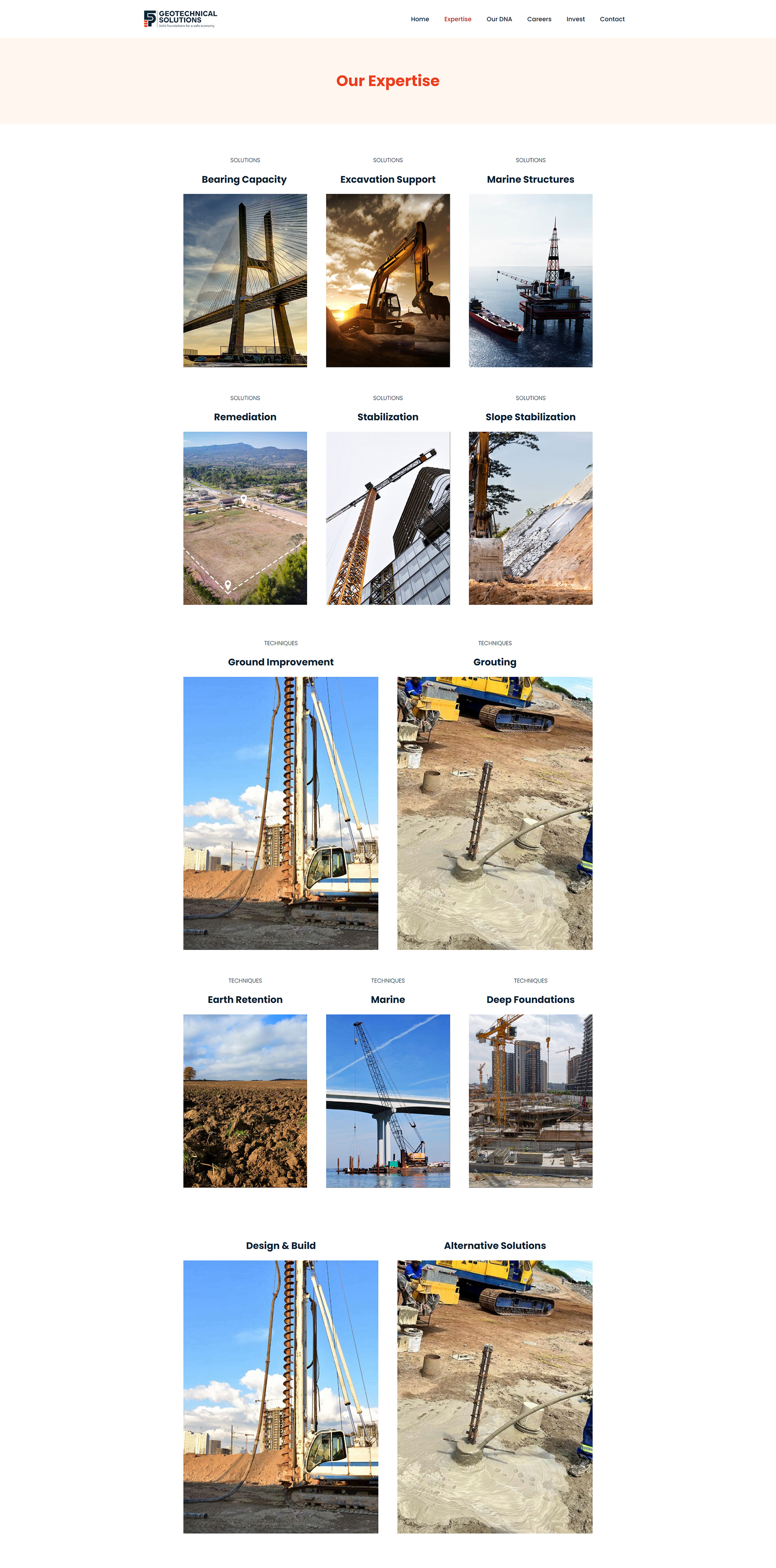Open the Earth Retention technique
Image resolution: width=776 pixels, height=1568 pixels.
click(x=245, y=1100)
